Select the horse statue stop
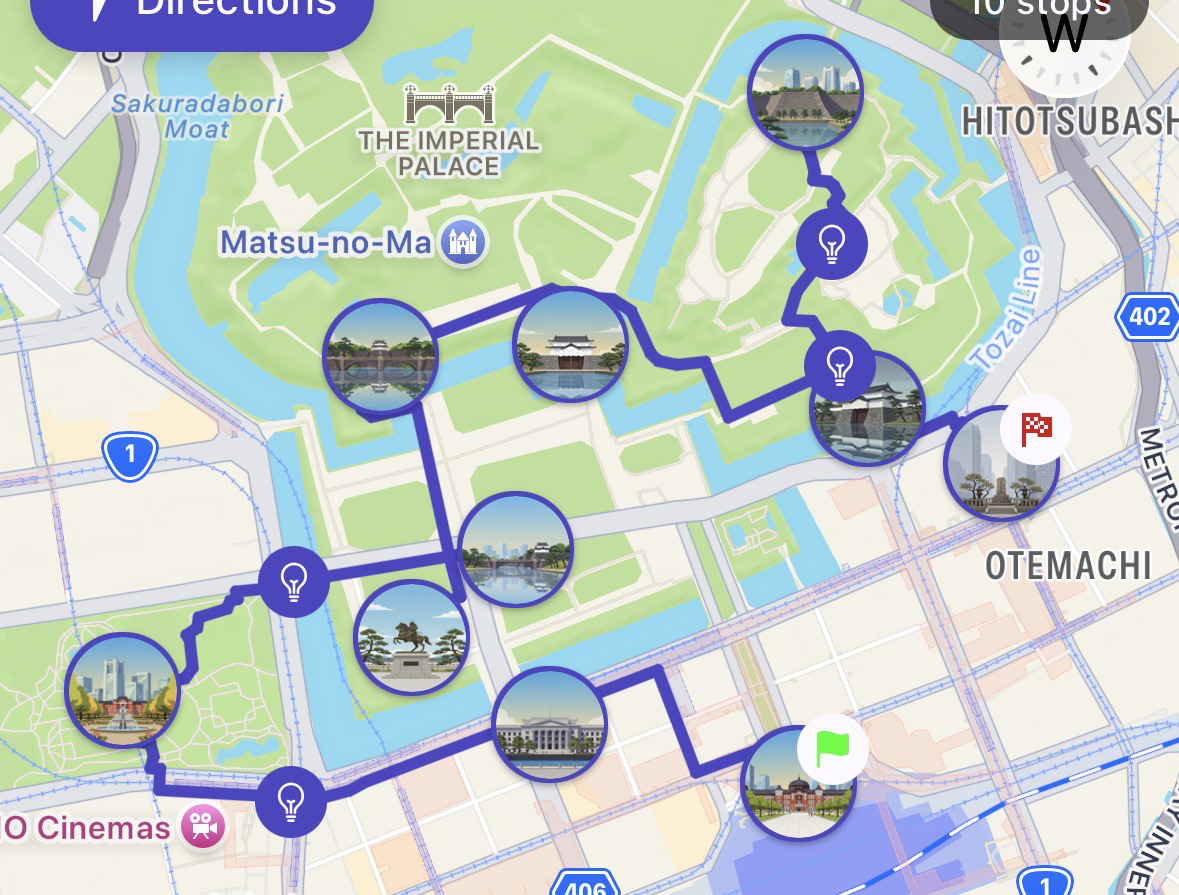The width and height of the screenshot is (1179, 895). tap(411, 637)
